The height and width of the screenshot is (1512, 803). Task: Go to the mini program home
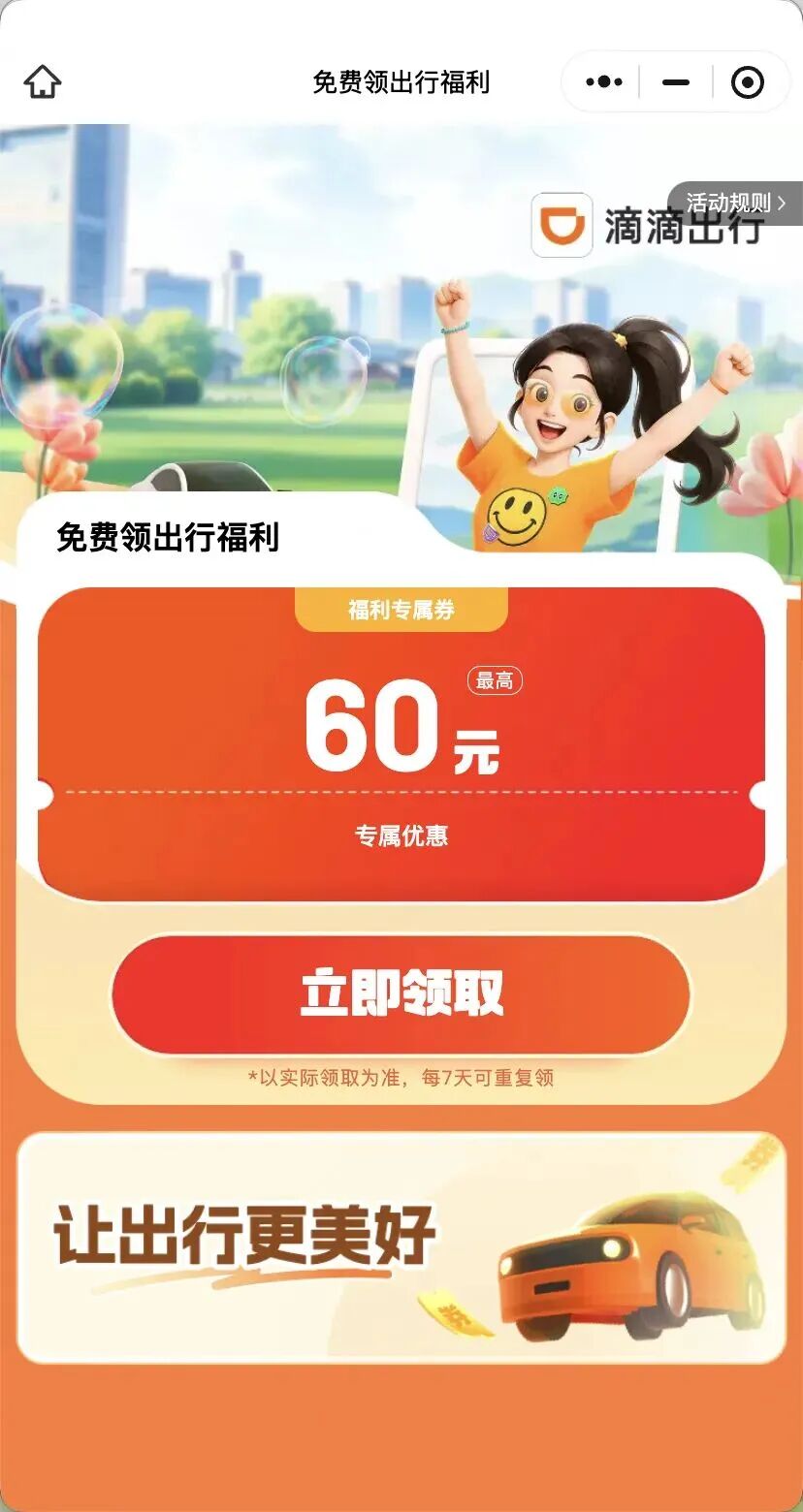[43, 82]
